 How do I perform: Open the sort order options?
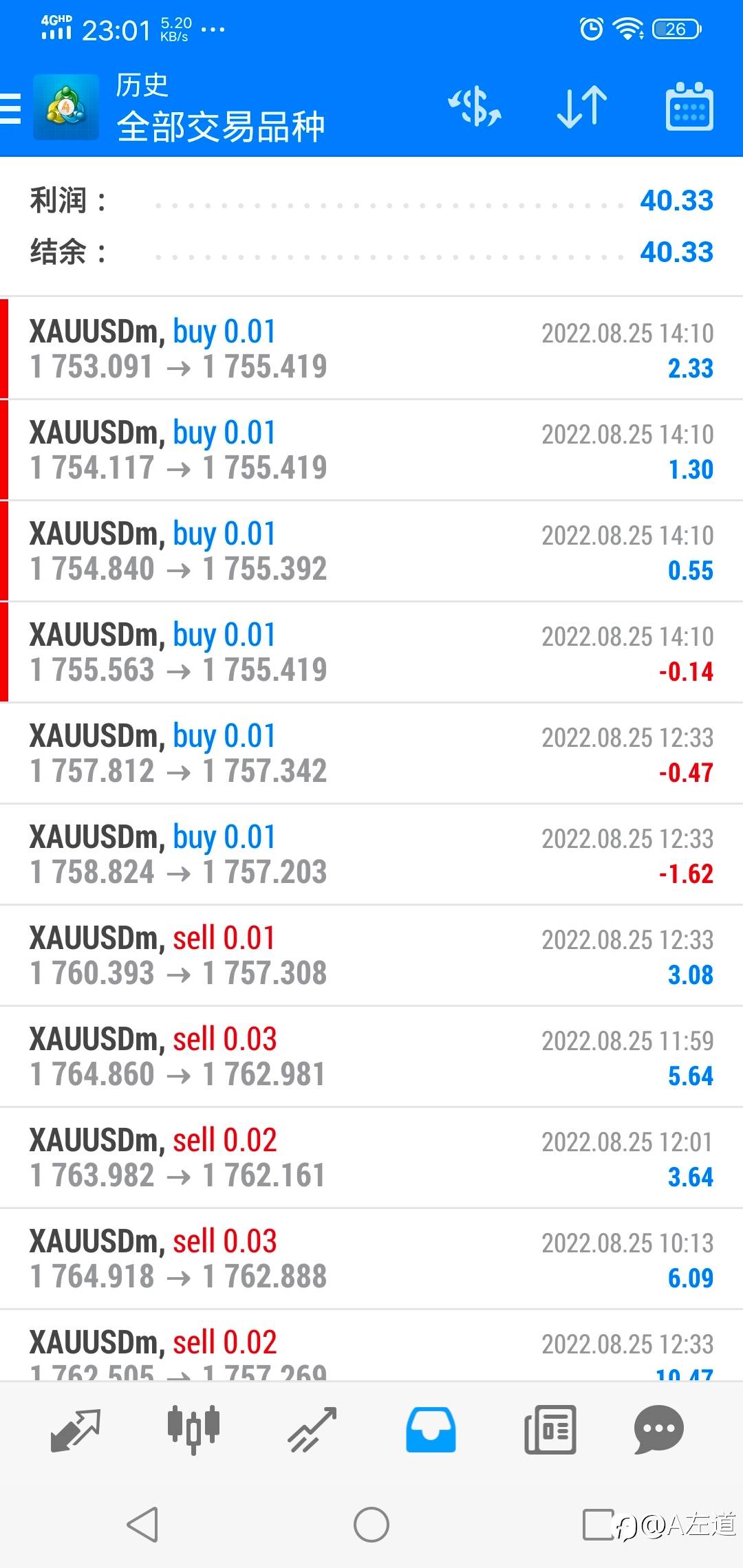pos(581,107)
